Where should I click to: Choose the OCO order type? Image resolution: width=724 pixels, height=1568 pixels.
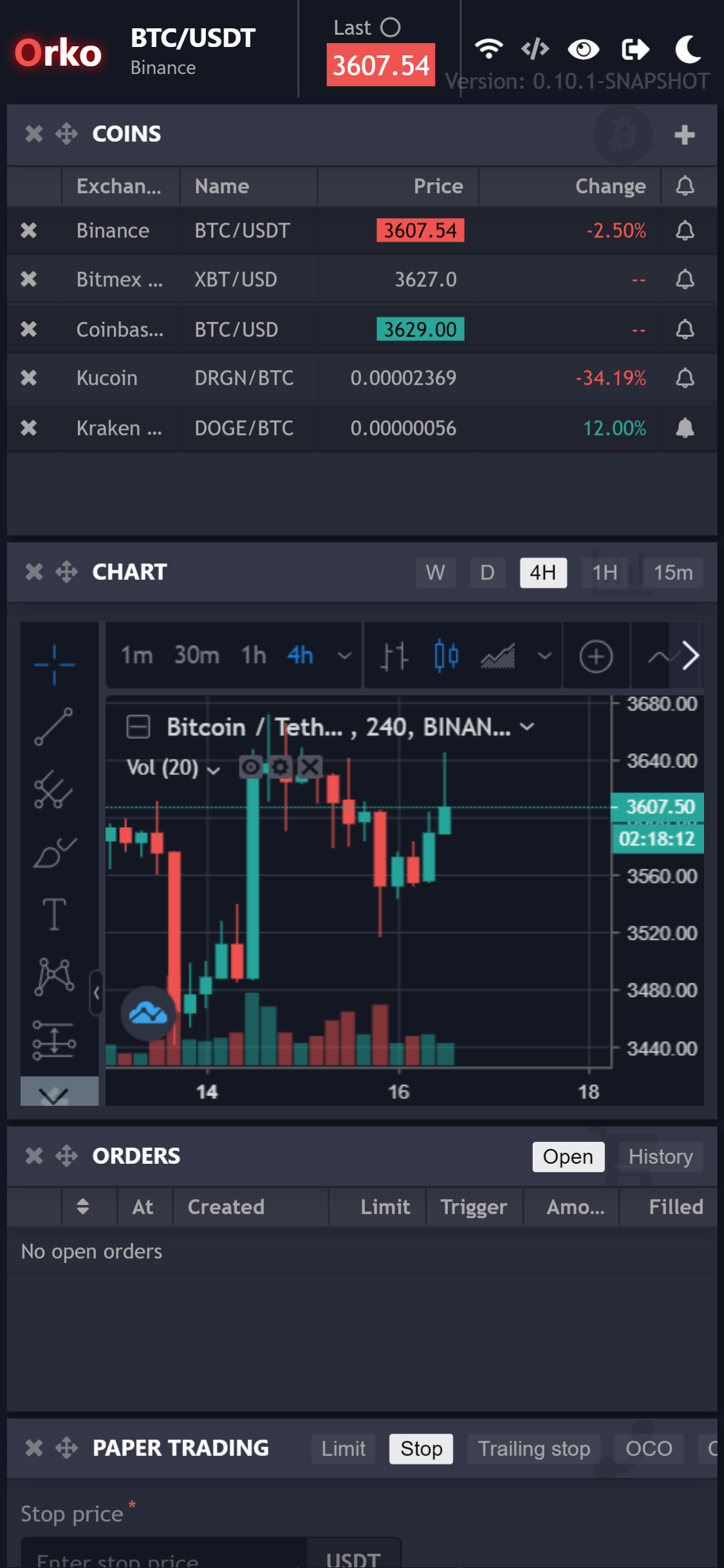pos(649,1449)
